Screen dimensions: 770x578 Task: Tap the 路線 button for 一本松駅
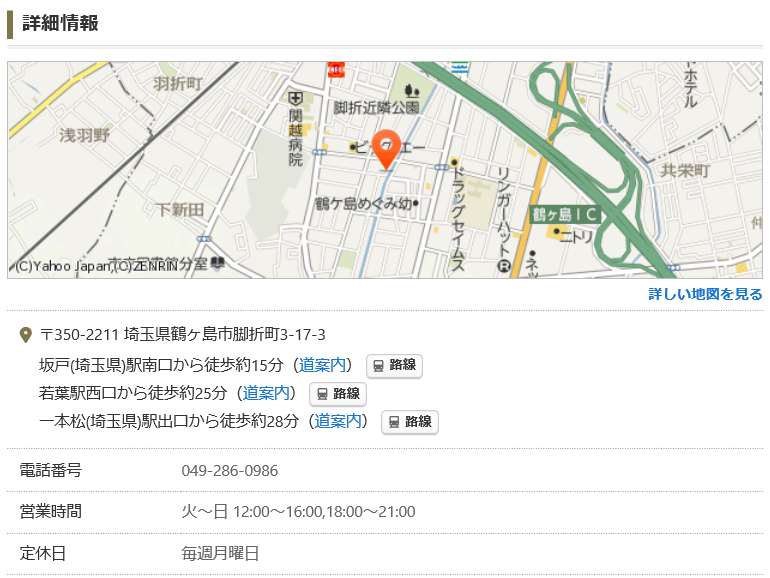(x=410, y=422)
